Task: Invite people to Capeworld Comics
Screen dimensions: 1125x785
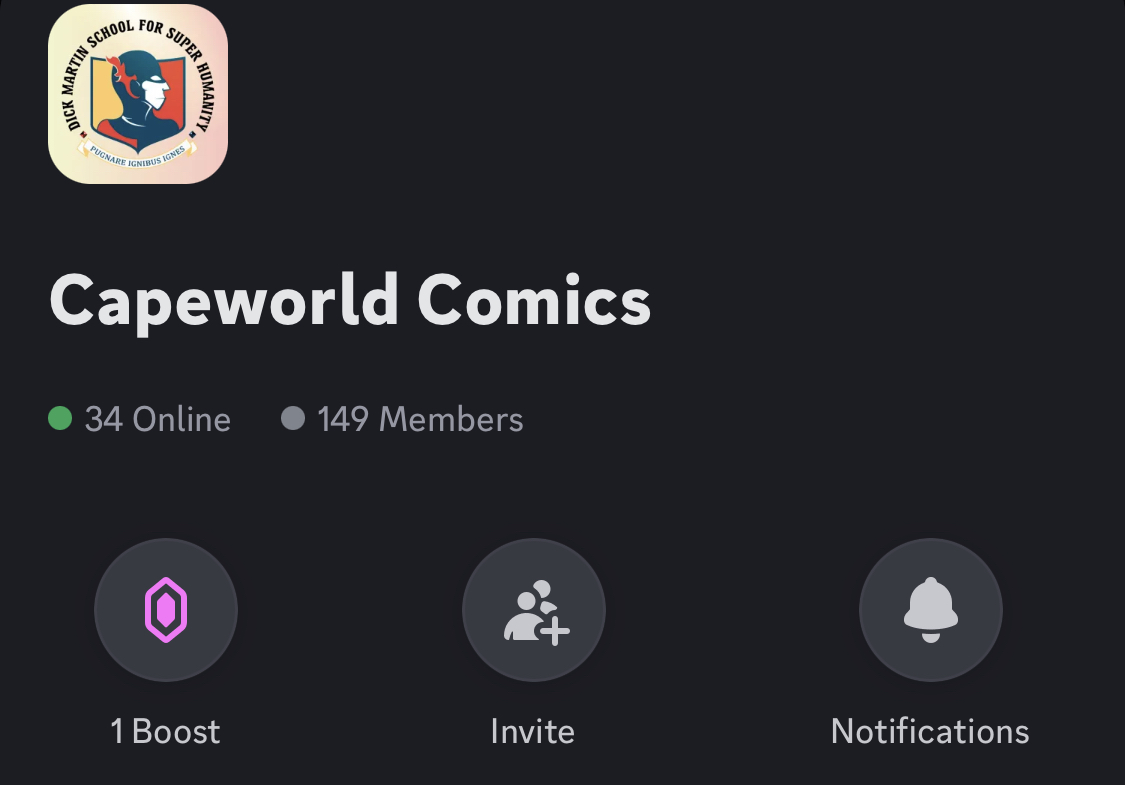Action: 534,610
